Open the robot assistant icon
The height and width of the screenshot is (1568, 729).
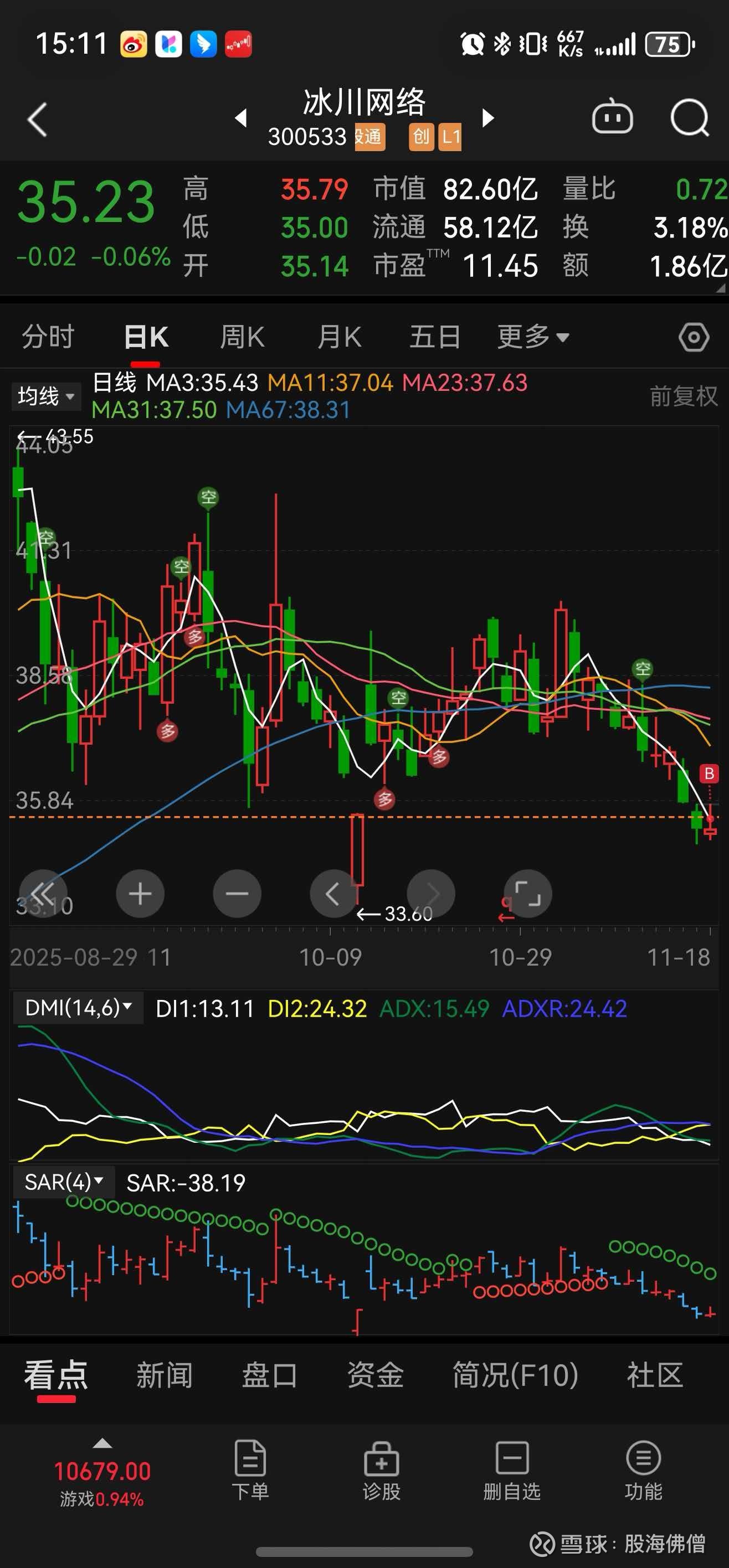[x=612, y=118]
